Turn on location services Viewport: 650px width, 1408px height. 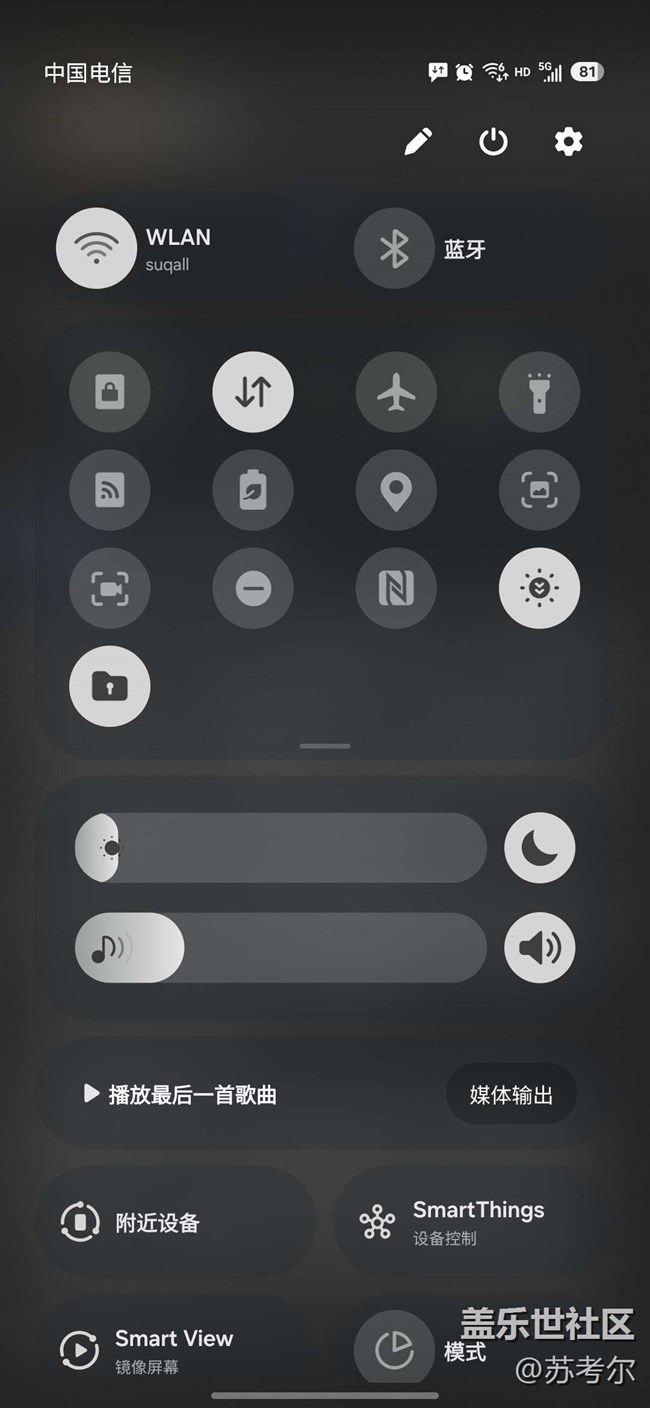(396, 490)
